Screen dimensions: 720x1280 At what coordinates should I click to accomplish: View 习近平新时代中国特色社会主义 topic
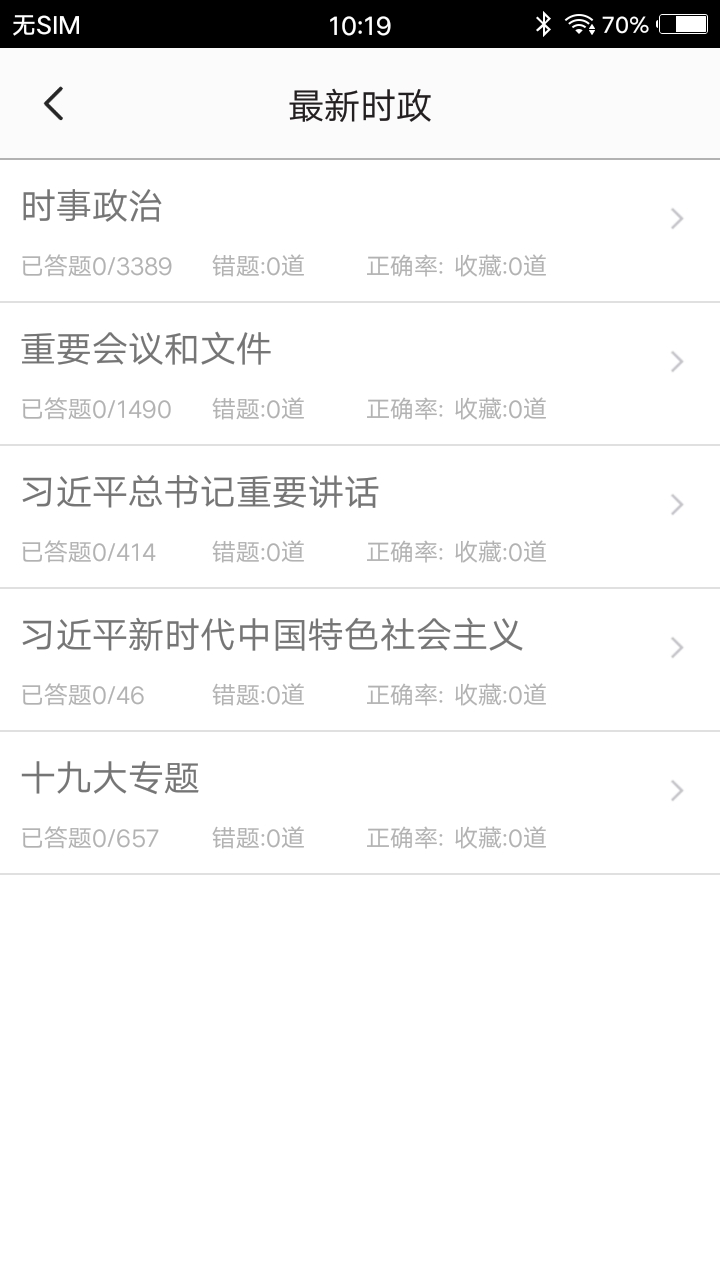pos(360,660)
